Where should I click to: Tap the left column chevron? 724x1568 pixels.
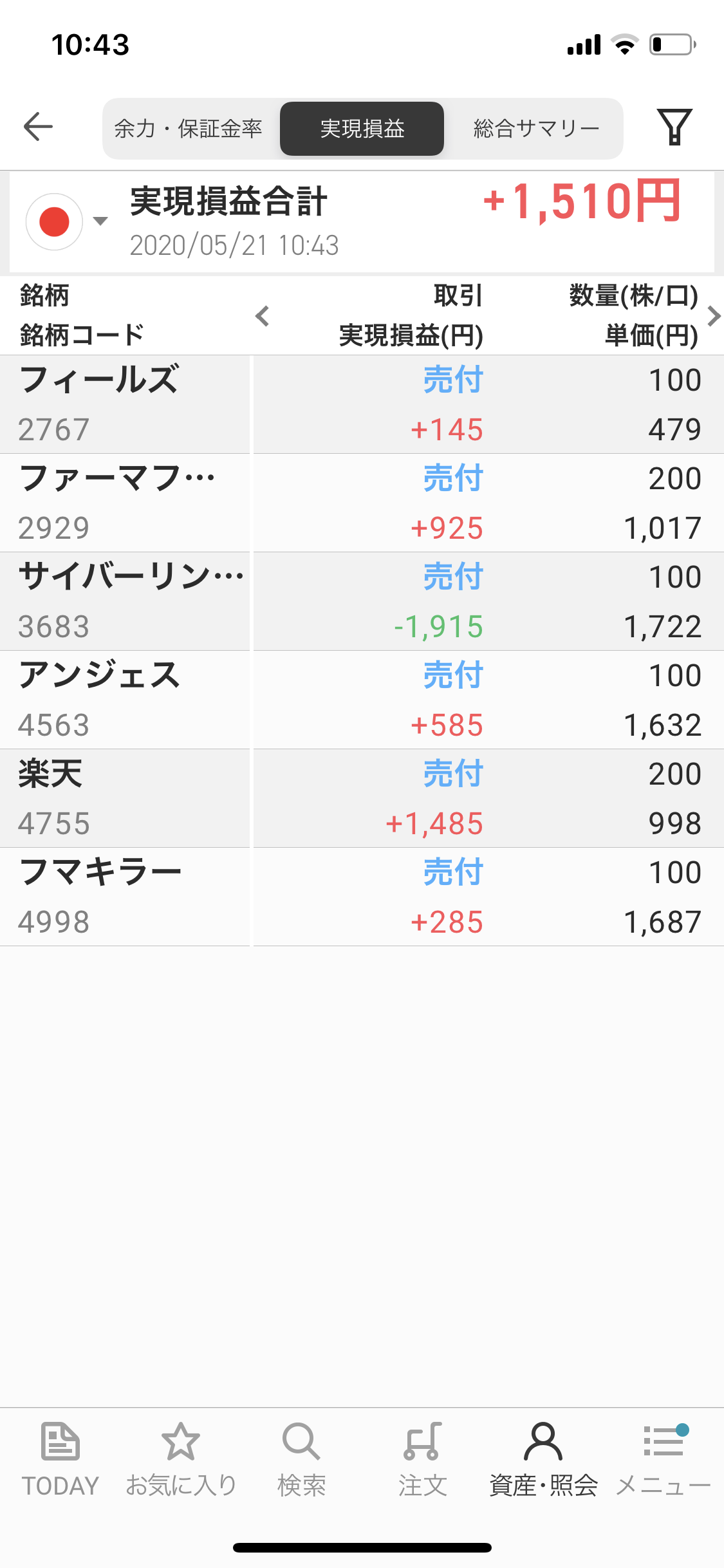(x=262, y=316)
